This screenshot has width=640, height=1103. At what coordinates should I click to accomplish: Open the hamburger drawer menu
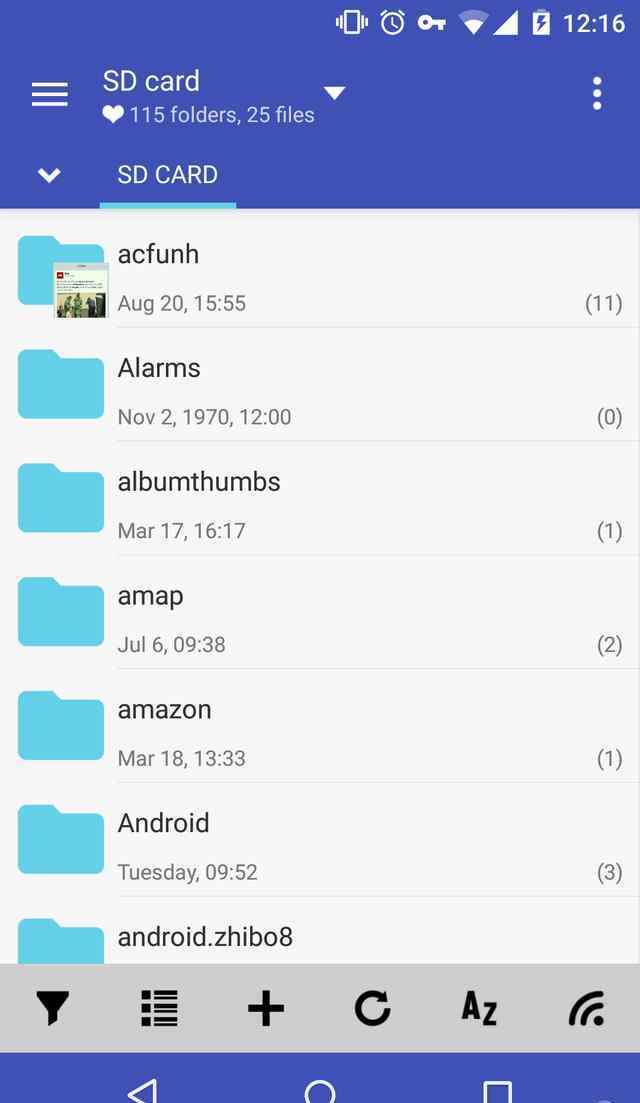[49, 94]
